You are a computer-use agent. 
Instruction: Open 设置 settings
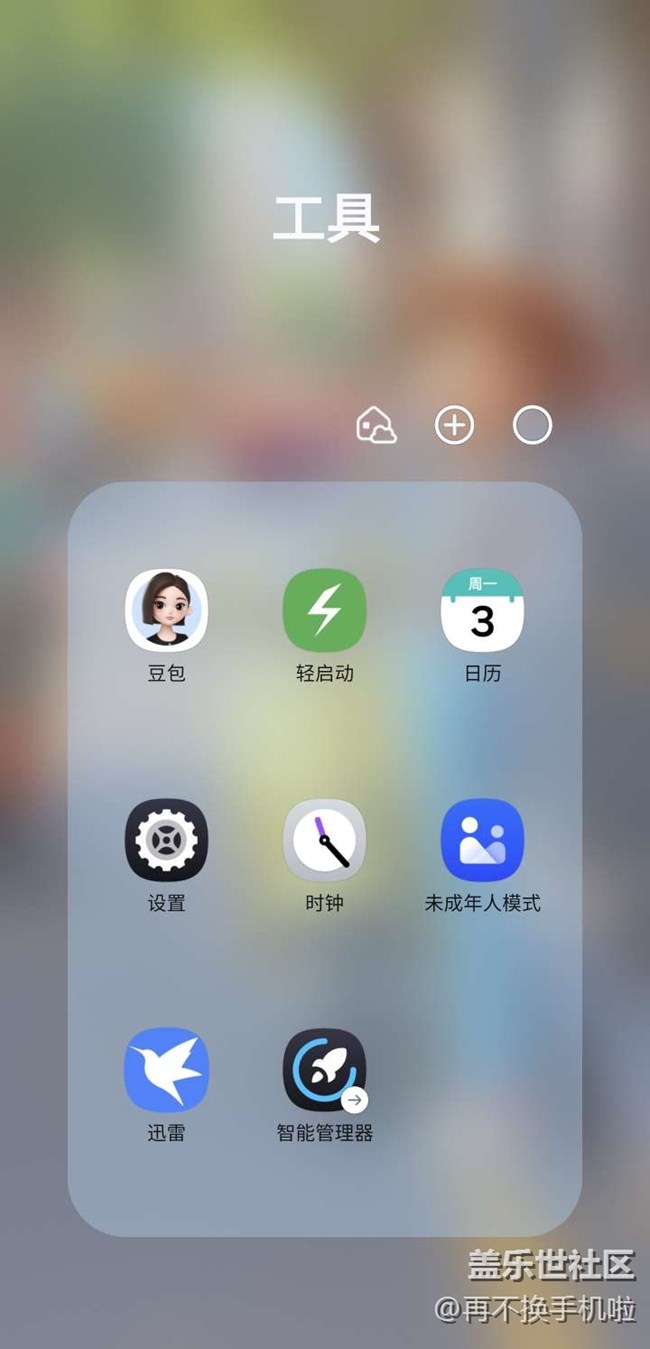pos(166,840)
